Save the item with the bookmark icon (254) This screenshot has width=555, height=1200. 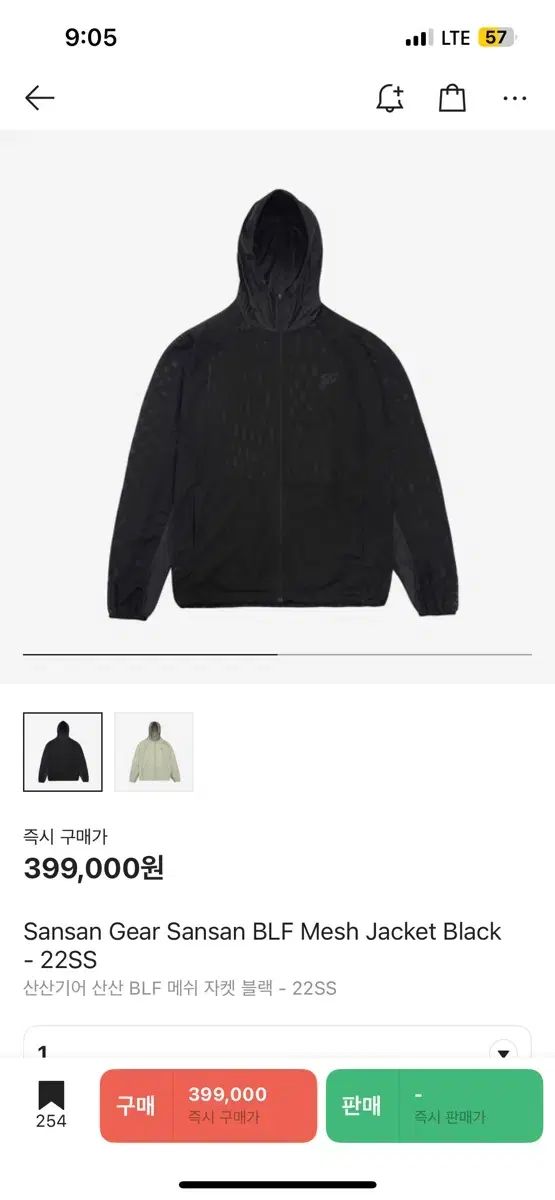(x=51, y=1104)
